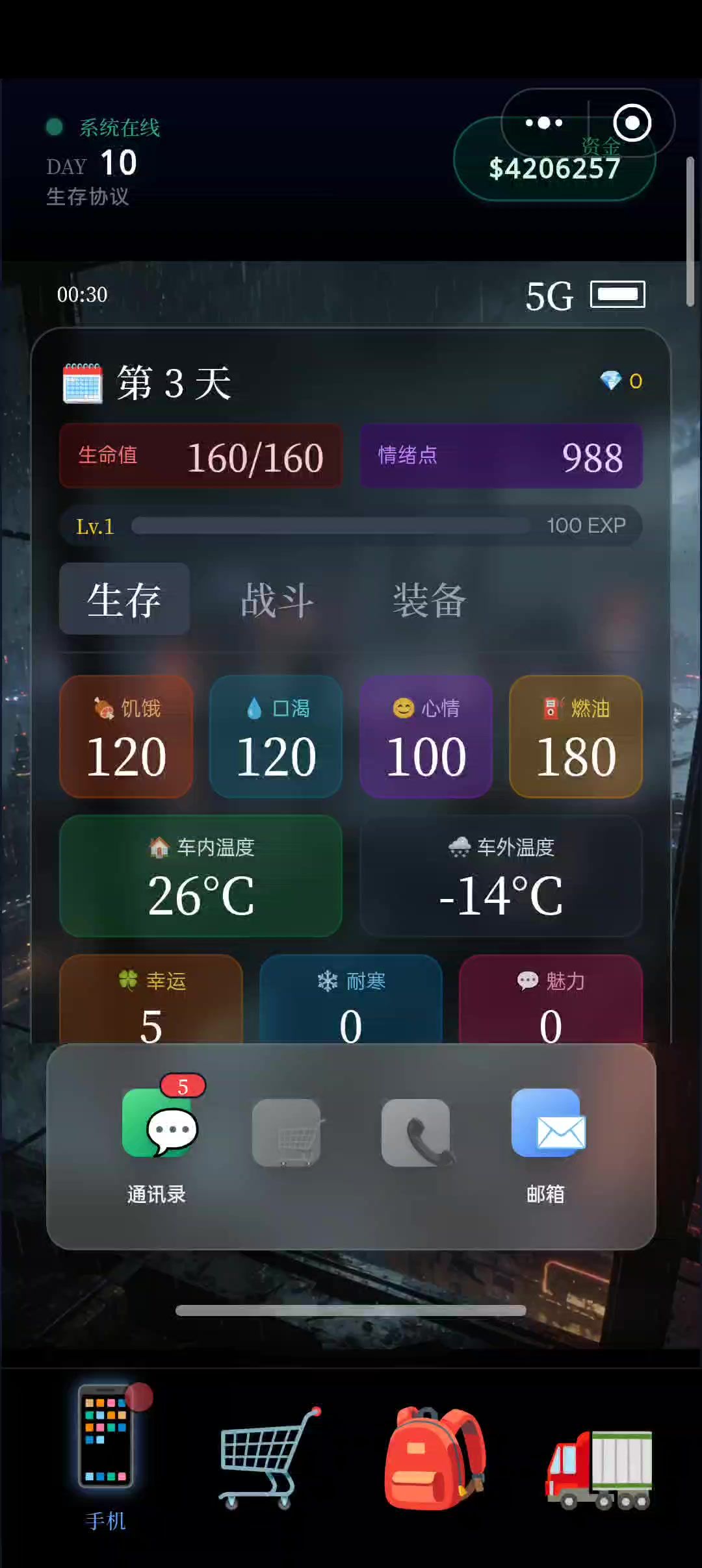Switch to the 装备 tab
702x1568 pixels.
click(x=430, y=600)
